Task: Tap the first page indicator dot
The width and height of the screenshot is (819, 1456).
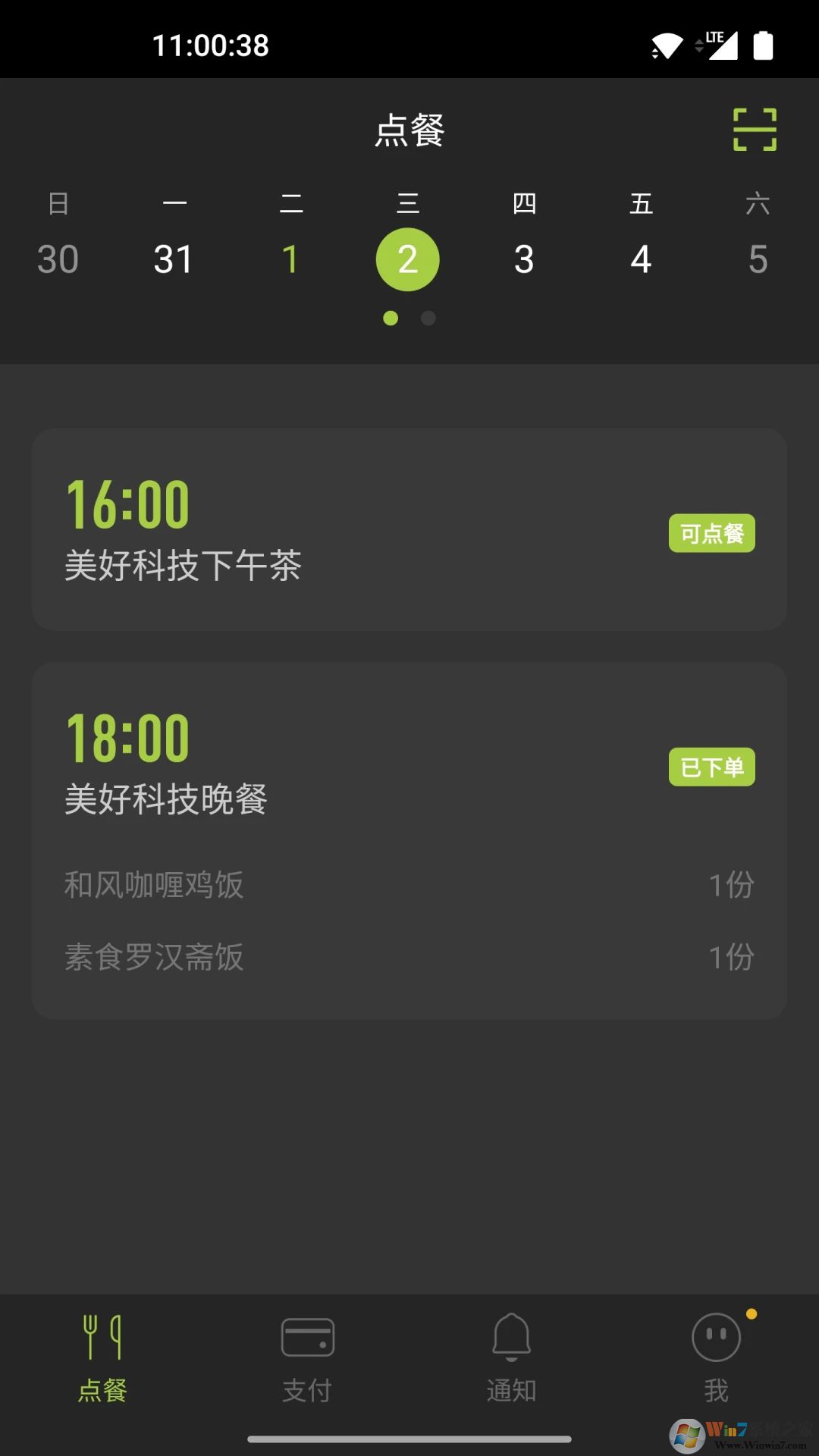Action: point(391,318)
